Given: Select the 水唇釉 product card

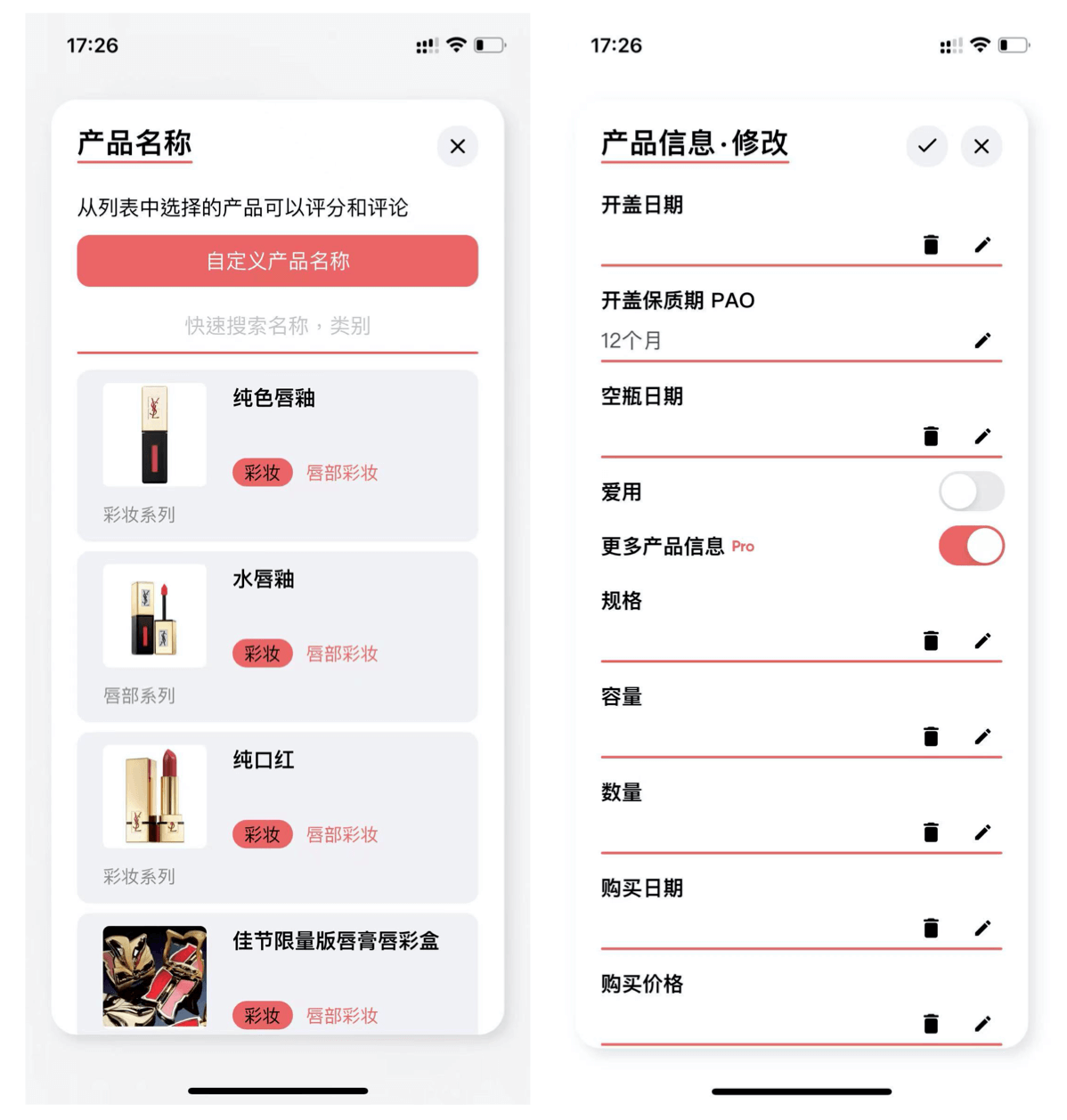Looking at the screenshot, I should [x=277, y=636].
